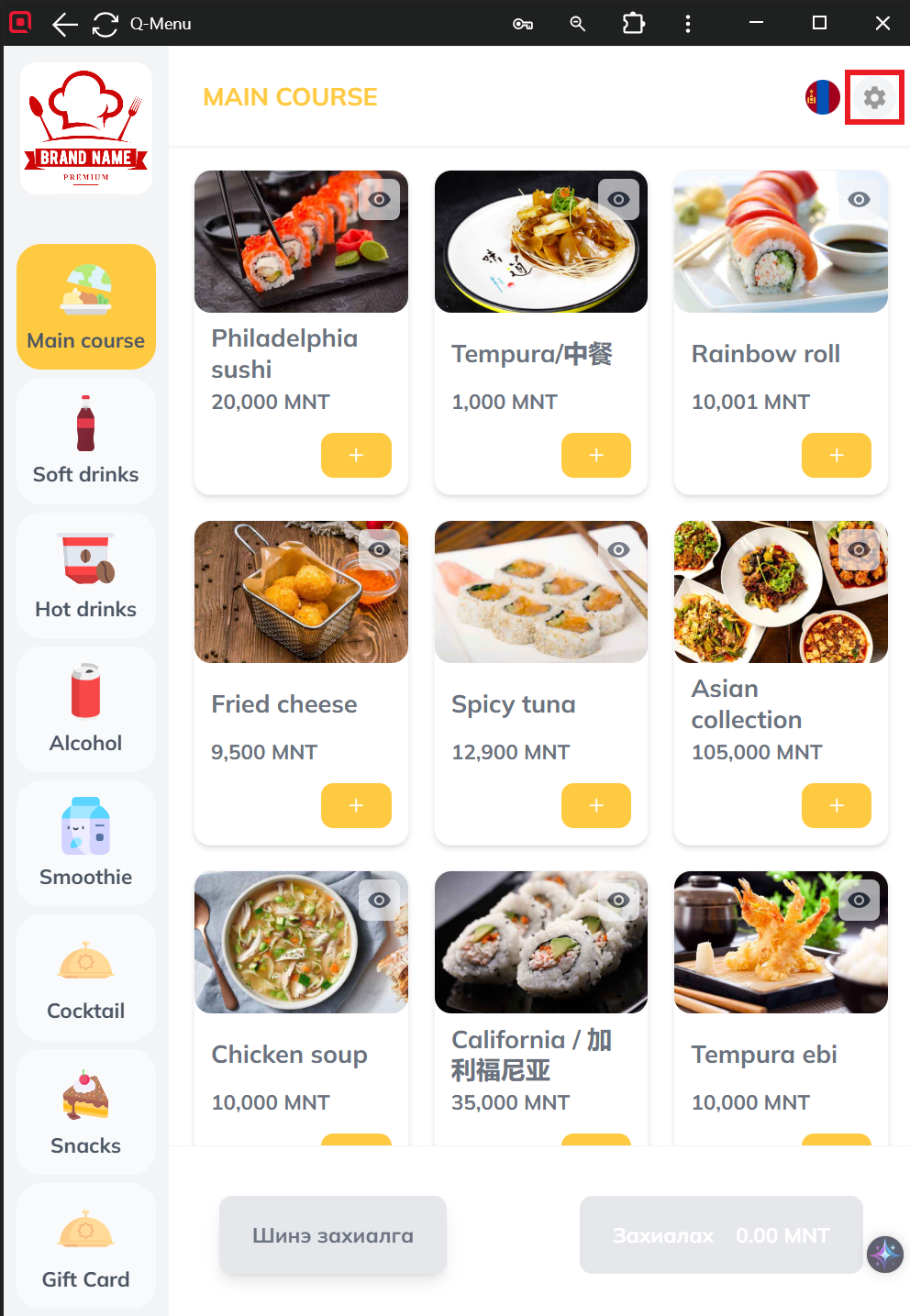
Task: Add Tempura/中餐 to the order
Action: 596,456
